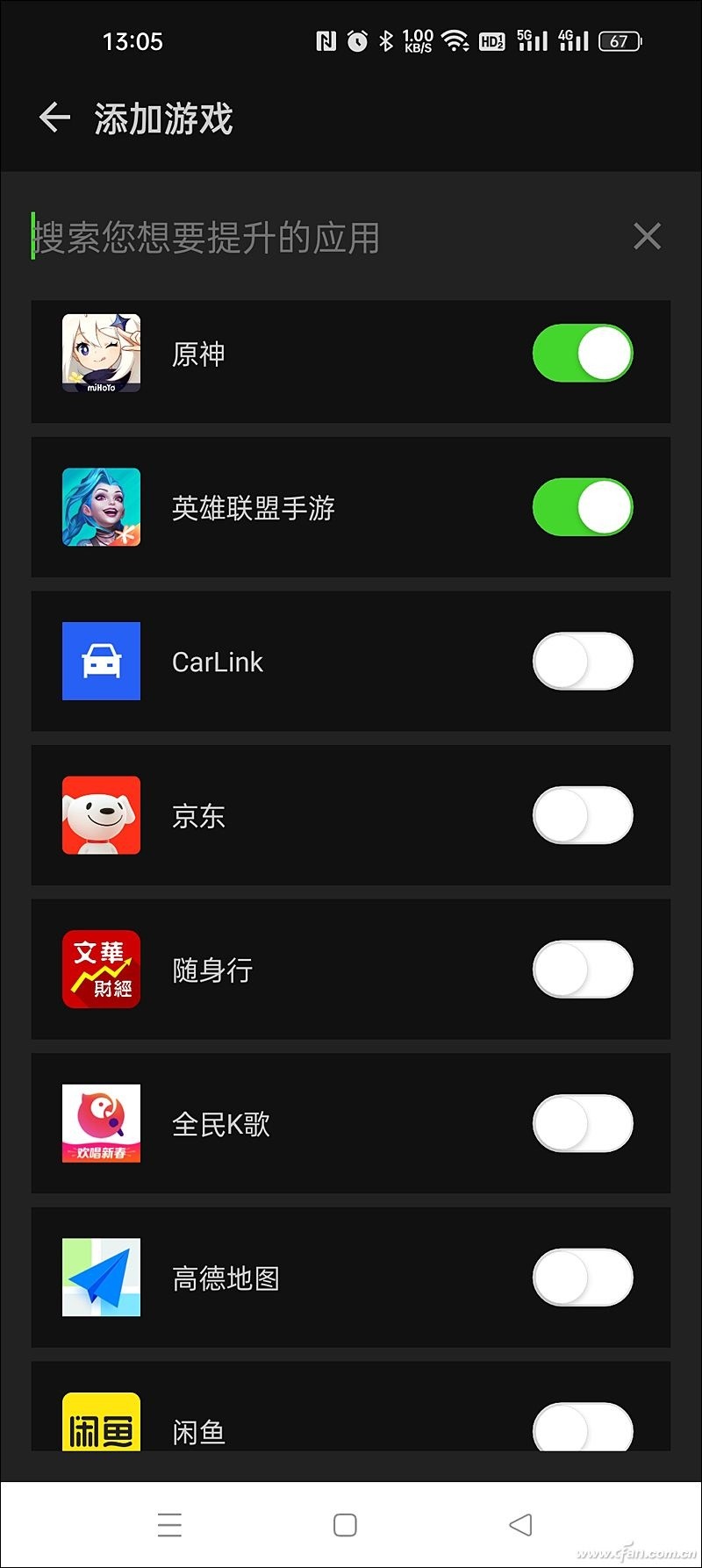Clear the search with the X
Screen dimensions: 702x1568
coord(647,236)
